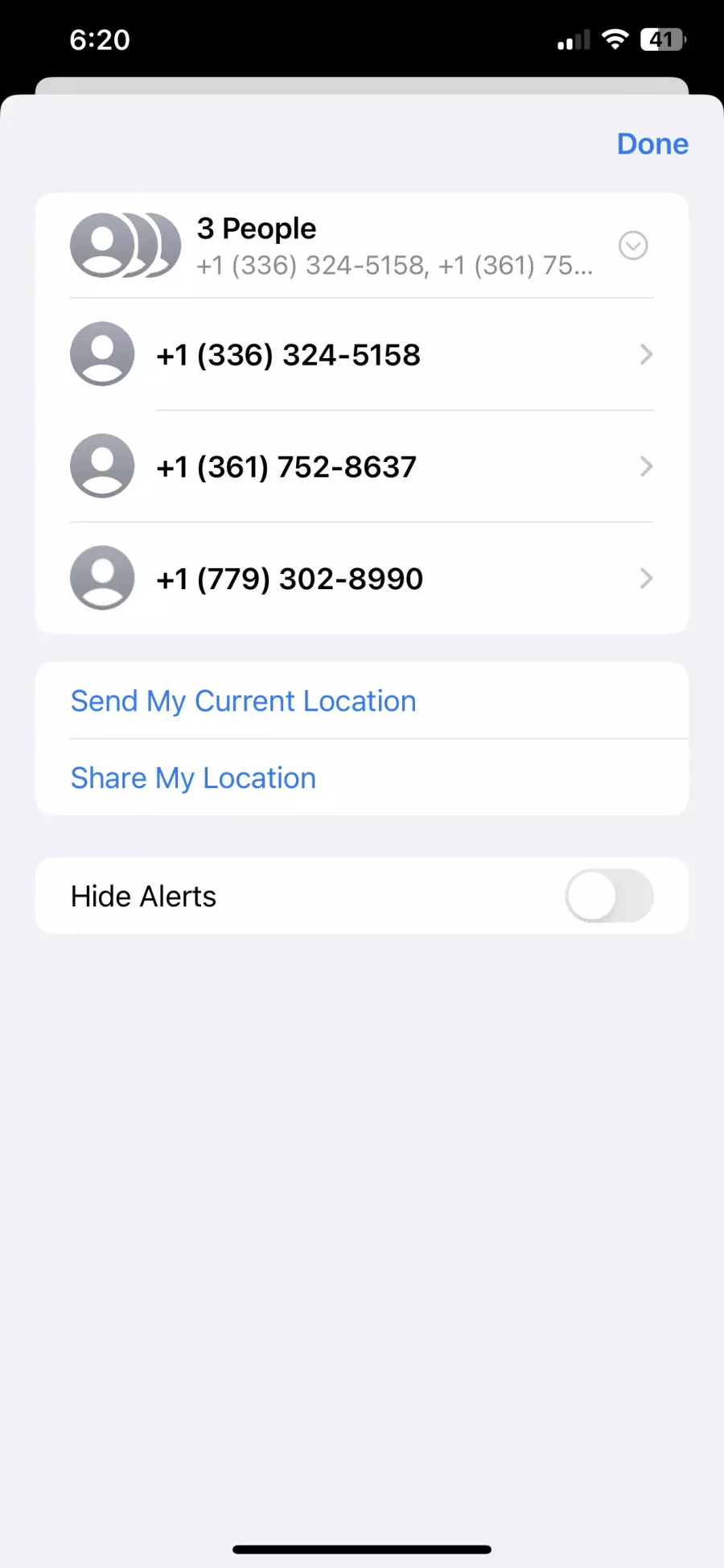
Task: Tap Done to close the details sheet
Action: pyautogui.click(x=652, y=144)
